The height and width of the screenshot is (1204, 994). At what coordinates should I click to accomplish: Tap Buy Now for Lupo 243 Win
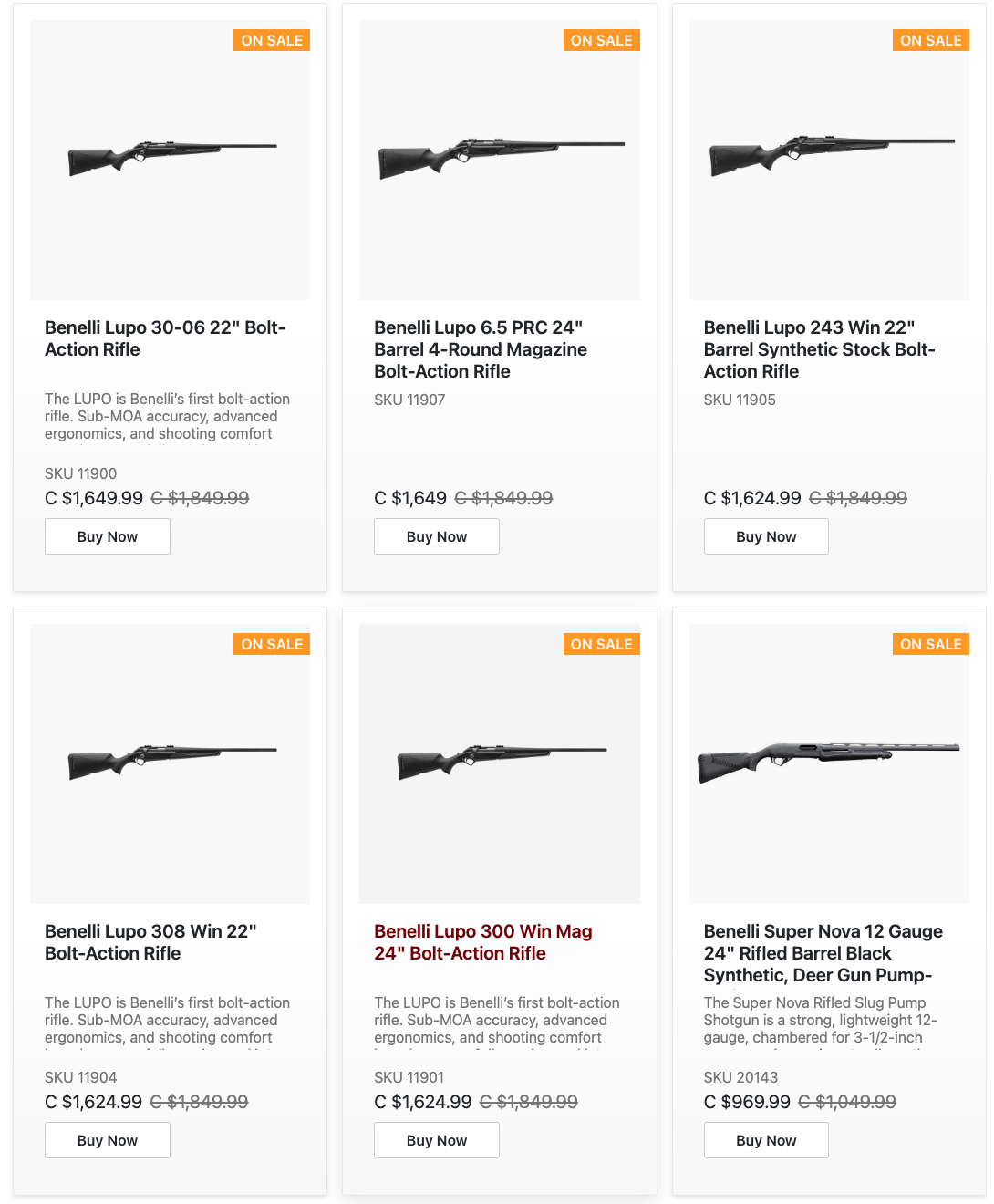point(766,536)
